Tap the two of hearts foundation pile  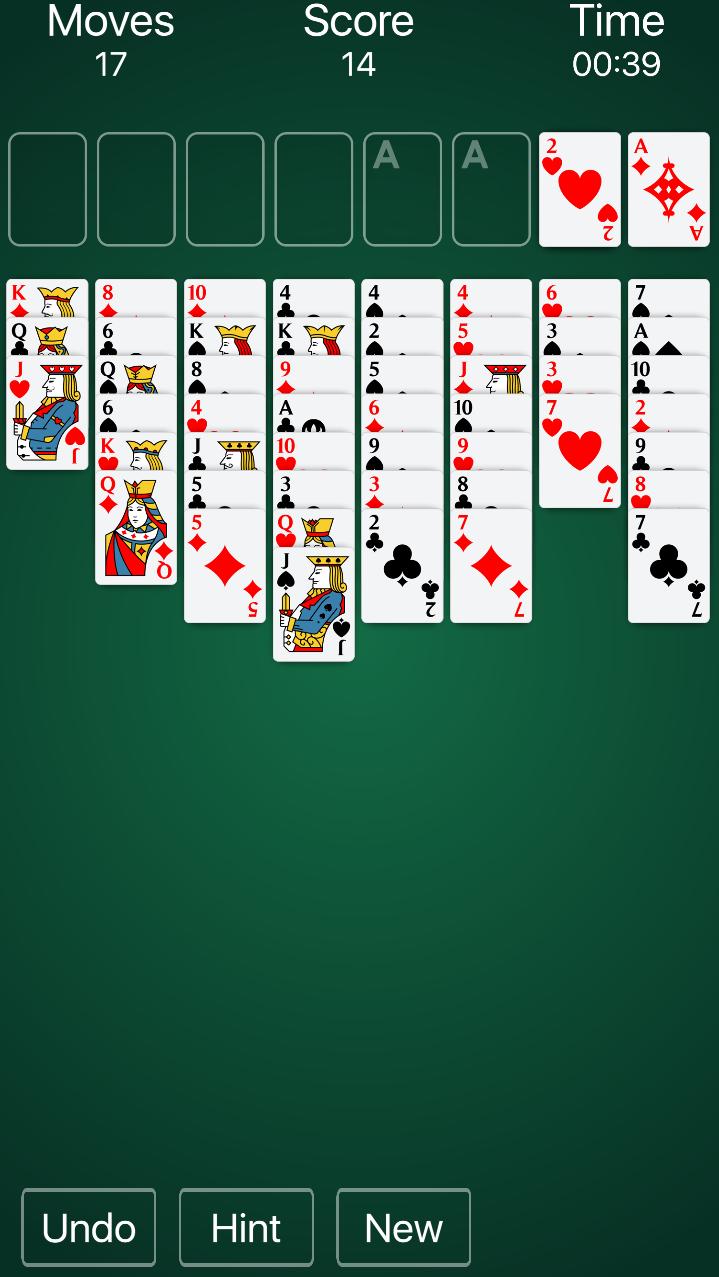tap(580, 189)
